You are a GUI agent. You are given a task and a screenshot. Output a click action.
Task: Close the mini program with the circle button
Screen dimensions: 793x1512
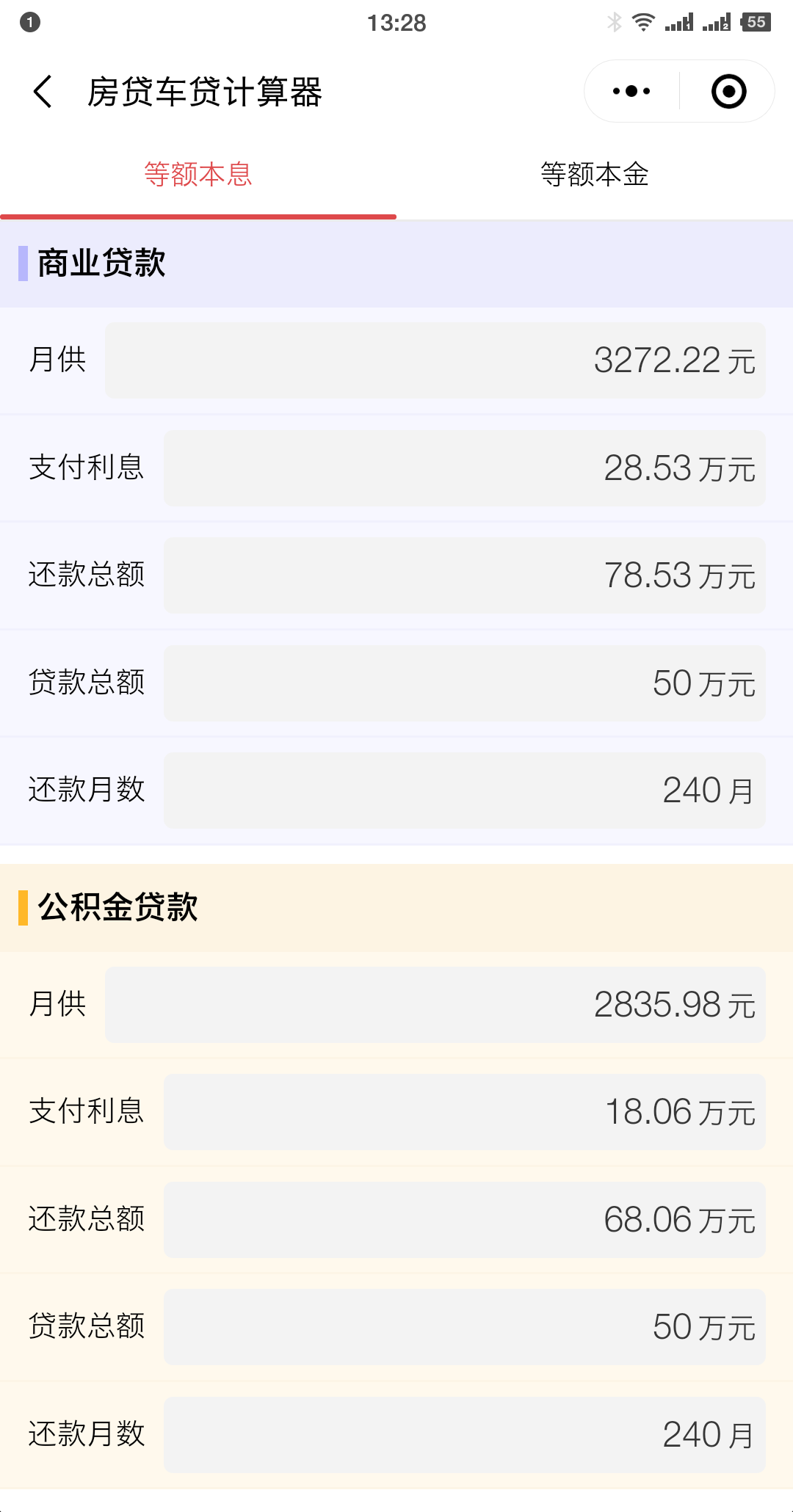728,92
